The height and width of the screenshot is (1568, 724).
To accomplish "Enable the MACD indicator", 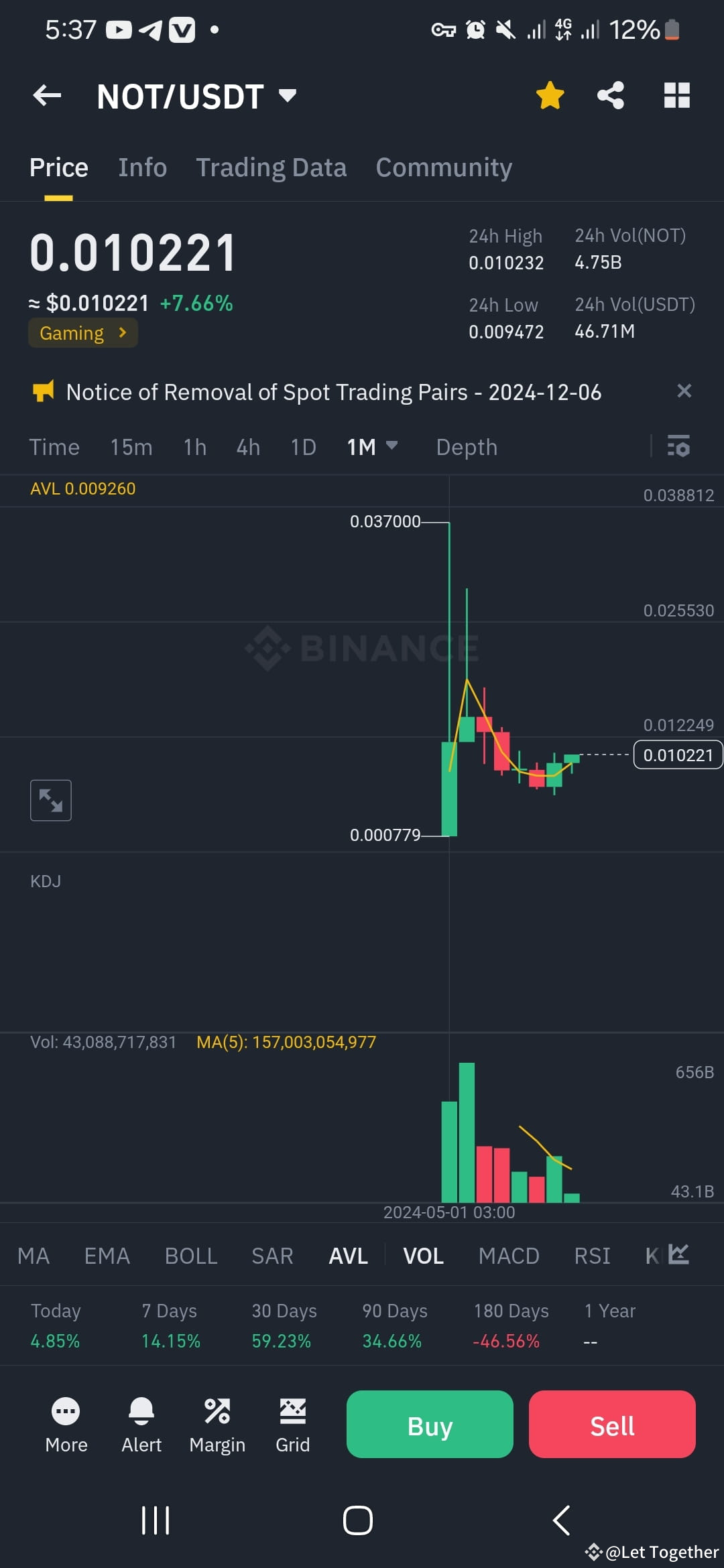I will coord(509,1255).
